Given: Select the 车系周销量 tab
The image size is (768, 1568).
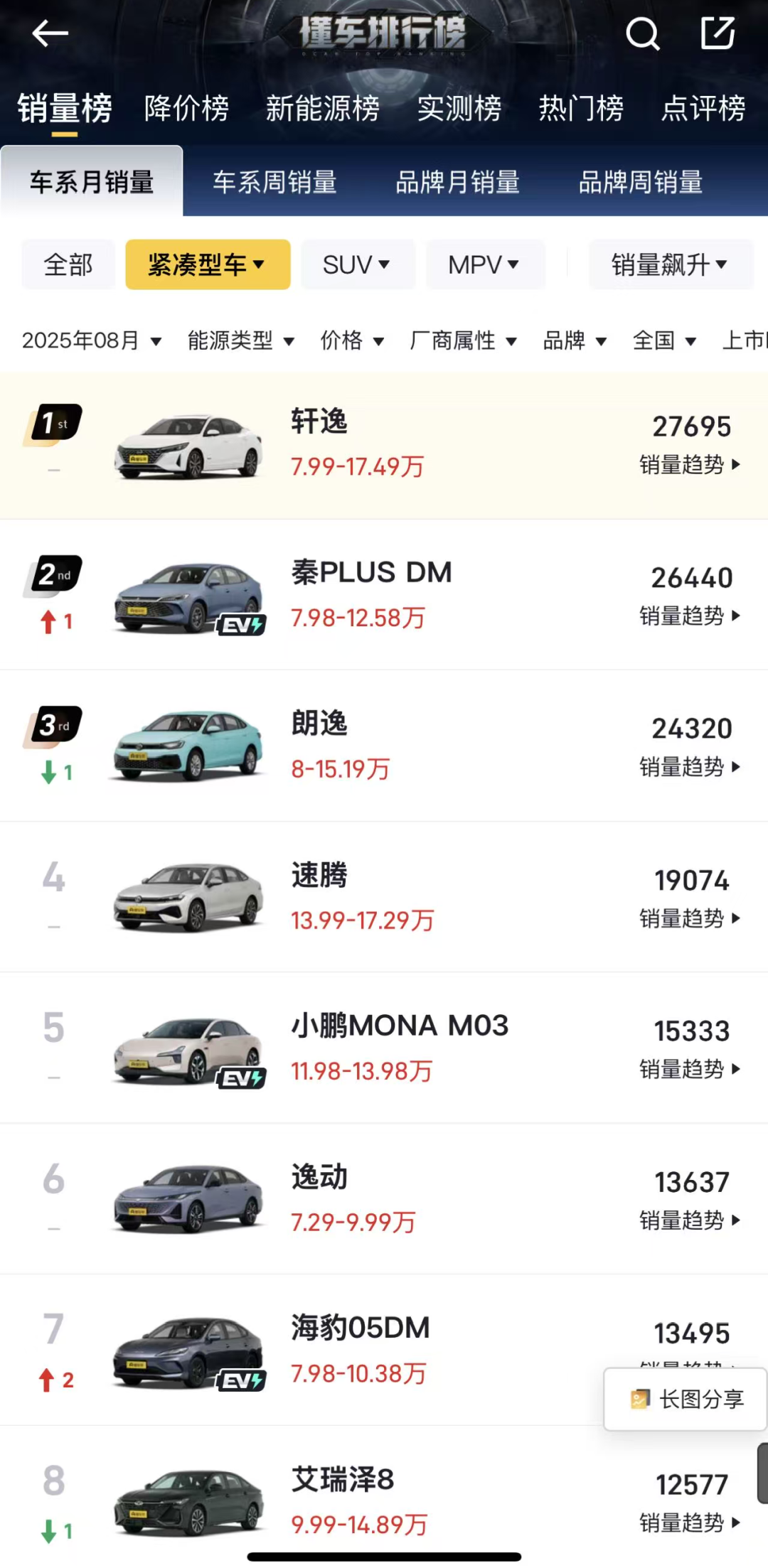Looking at the screenshot, I should tap(274, 182).
